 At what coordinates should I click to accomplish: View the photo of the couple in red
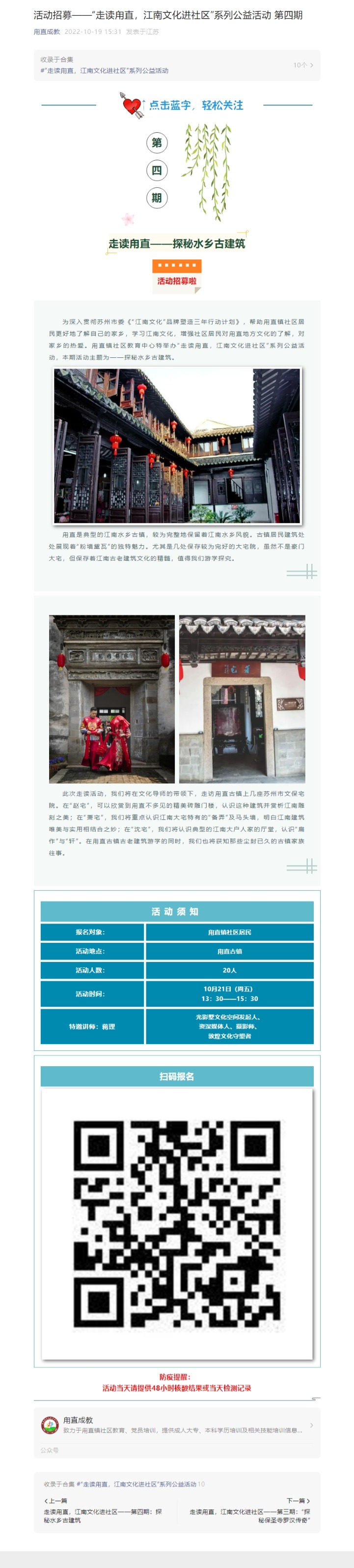coord(112,699)
